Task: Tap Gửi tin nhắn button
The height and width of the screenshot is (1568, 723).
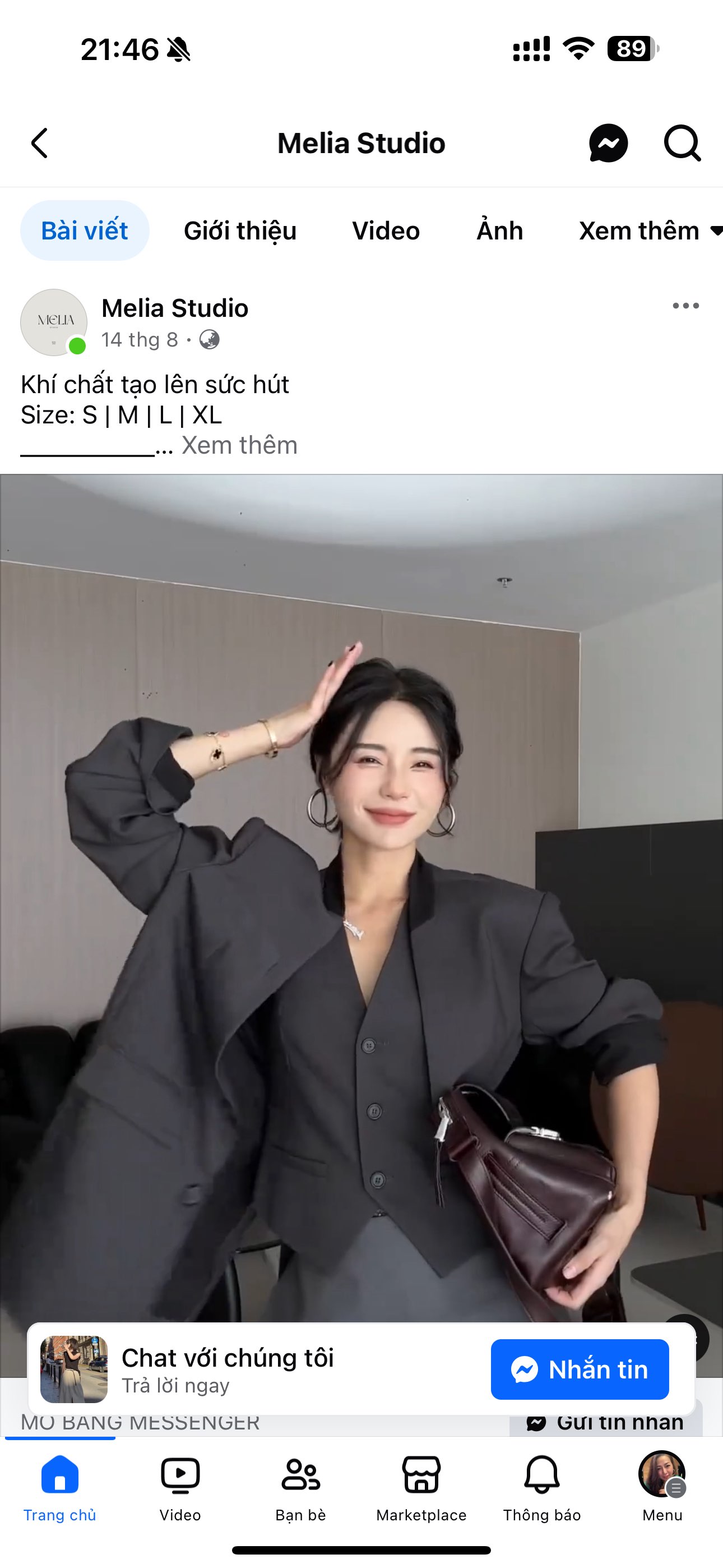Action: coord(606,1424)
